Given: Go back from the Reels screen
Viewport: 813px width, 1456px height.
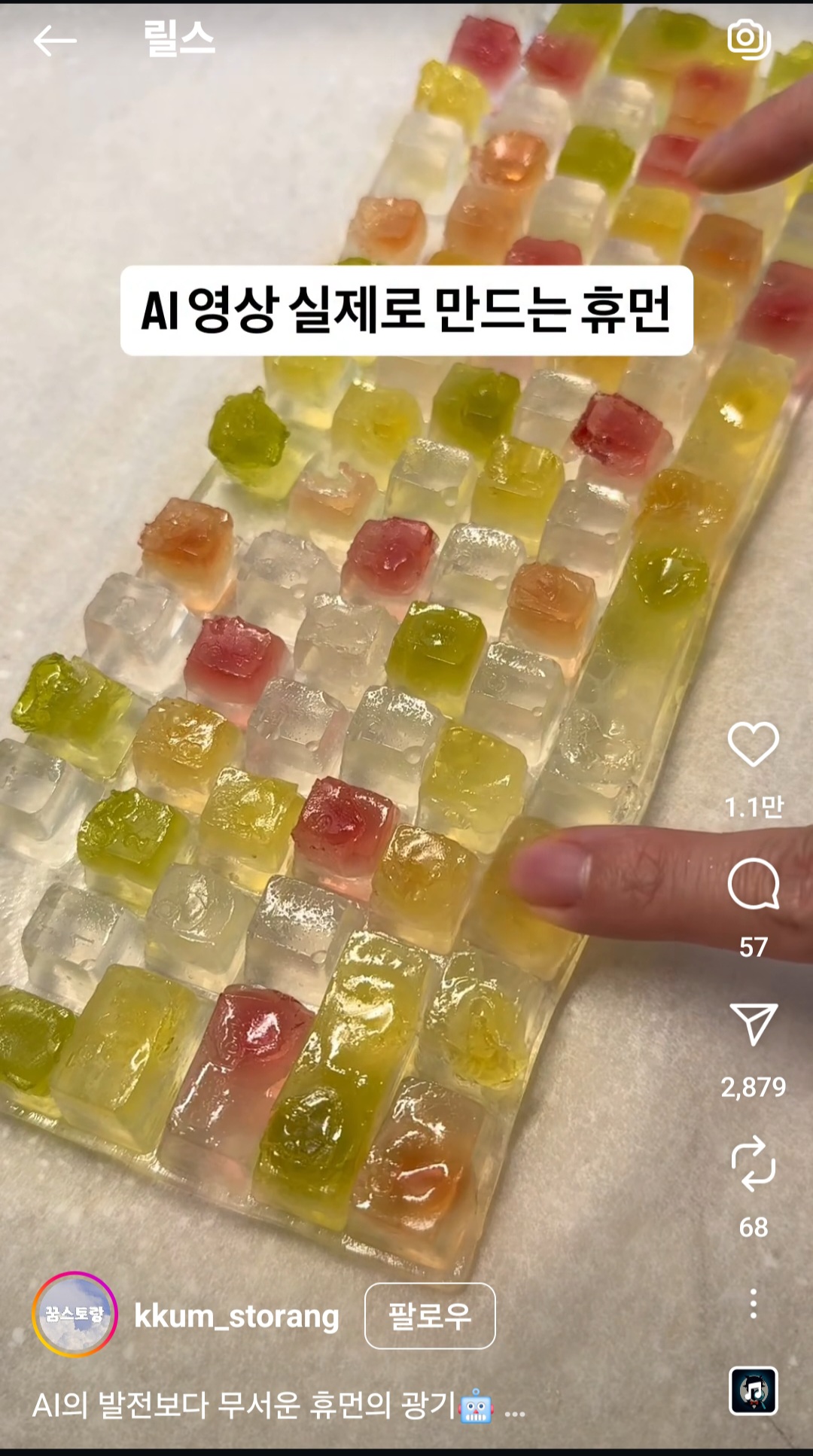Looking at the screenshot, I should pos(55,41).
